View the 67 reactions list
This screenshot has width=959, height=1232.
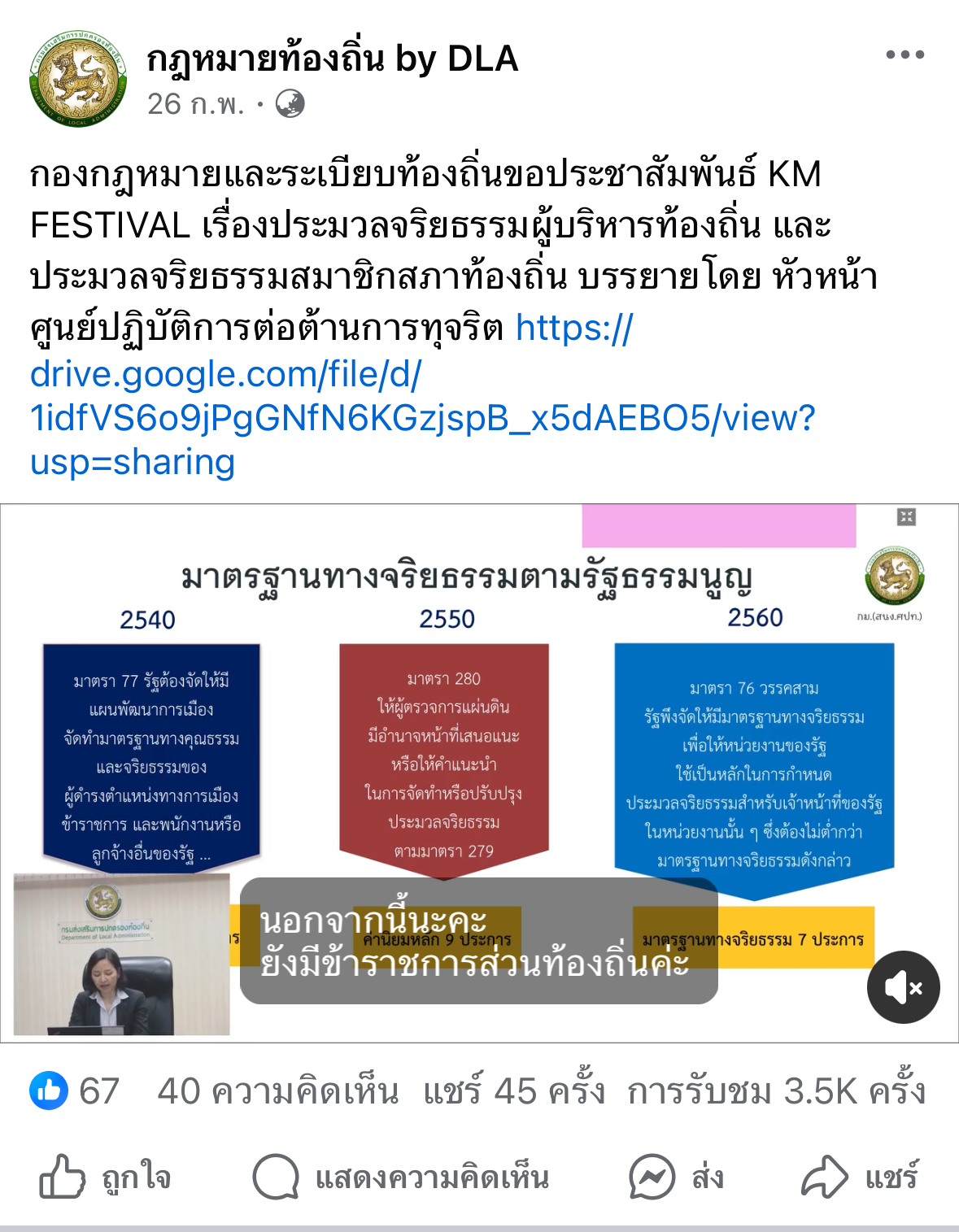(x=76, y=1091)
